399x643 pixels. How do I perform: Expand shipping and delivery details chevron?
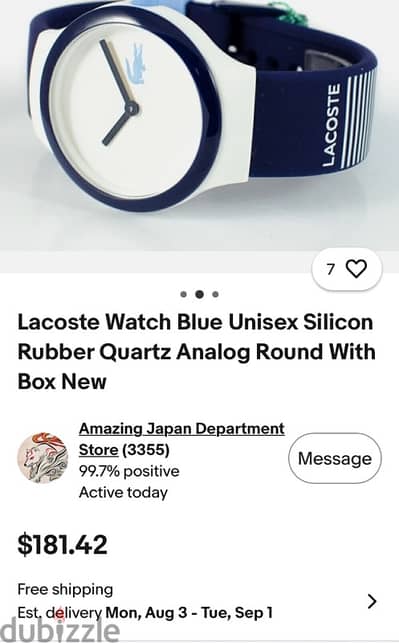pos(372,601)
